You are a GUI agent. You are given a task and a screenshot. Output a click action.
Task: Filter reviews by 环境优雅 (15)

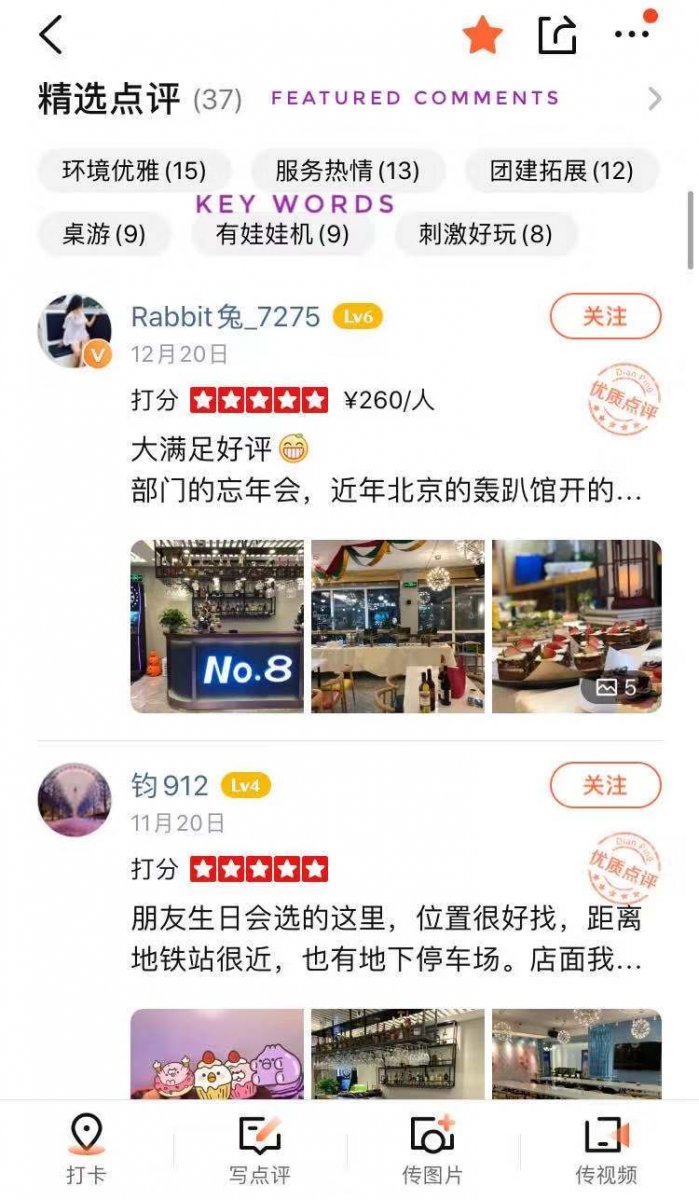(x=134, y=171)
